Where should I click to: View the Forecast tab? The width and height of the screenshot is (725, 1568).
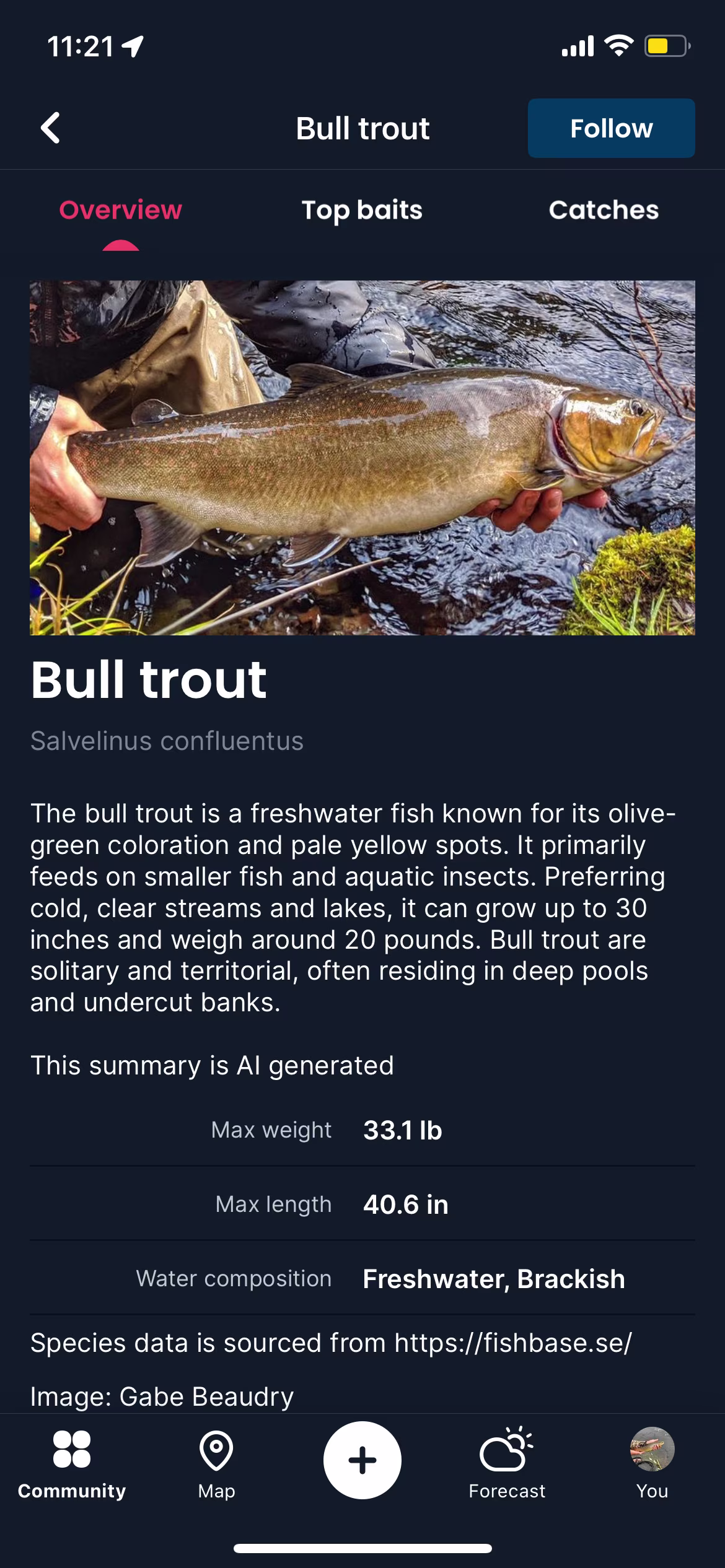coord(507,1463)
